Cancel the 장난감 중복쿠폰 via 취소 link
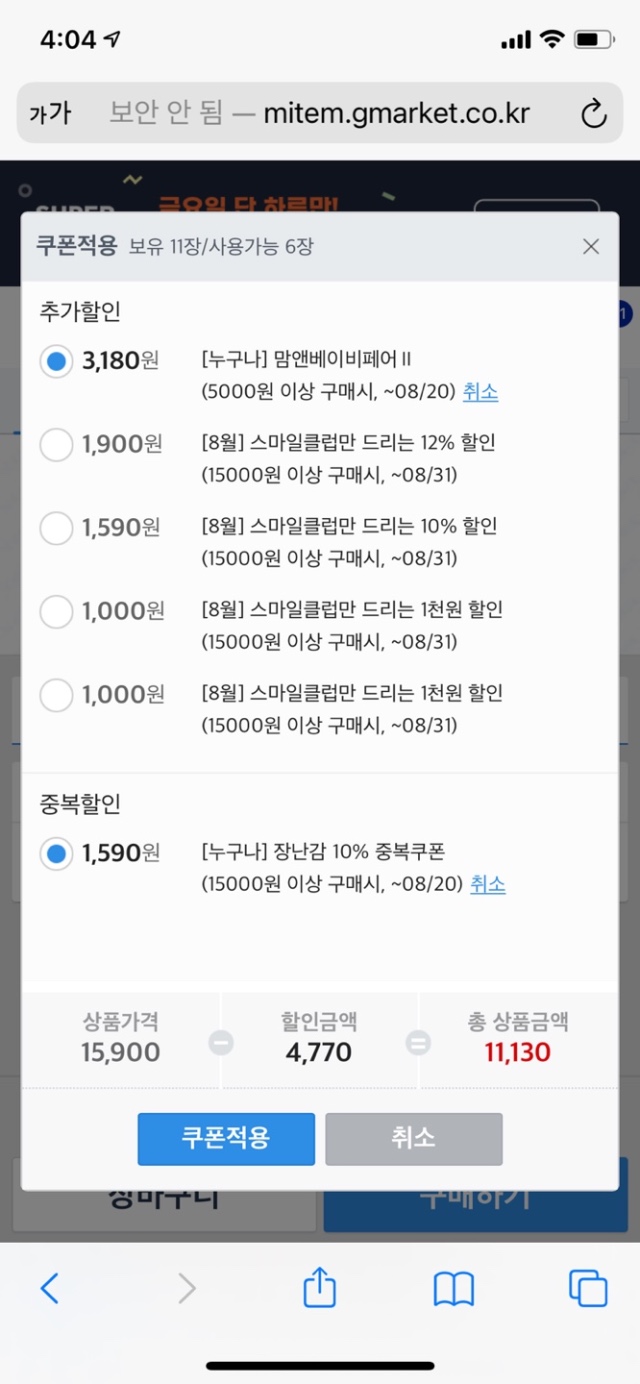The image size is (640, 1384). click(x=487, y=884)
